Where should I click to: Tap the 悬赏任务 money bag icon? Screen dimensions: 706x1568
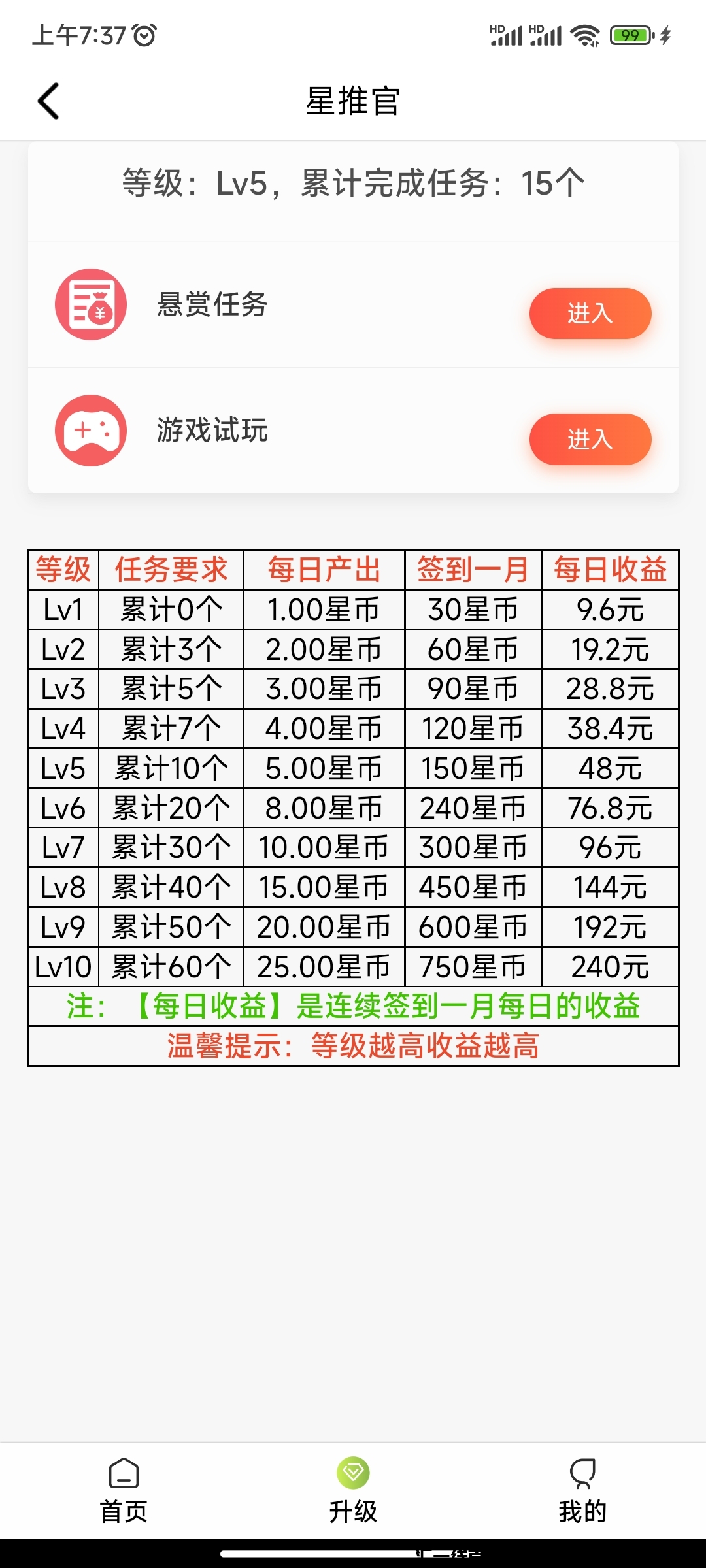[x=92, y=304]
